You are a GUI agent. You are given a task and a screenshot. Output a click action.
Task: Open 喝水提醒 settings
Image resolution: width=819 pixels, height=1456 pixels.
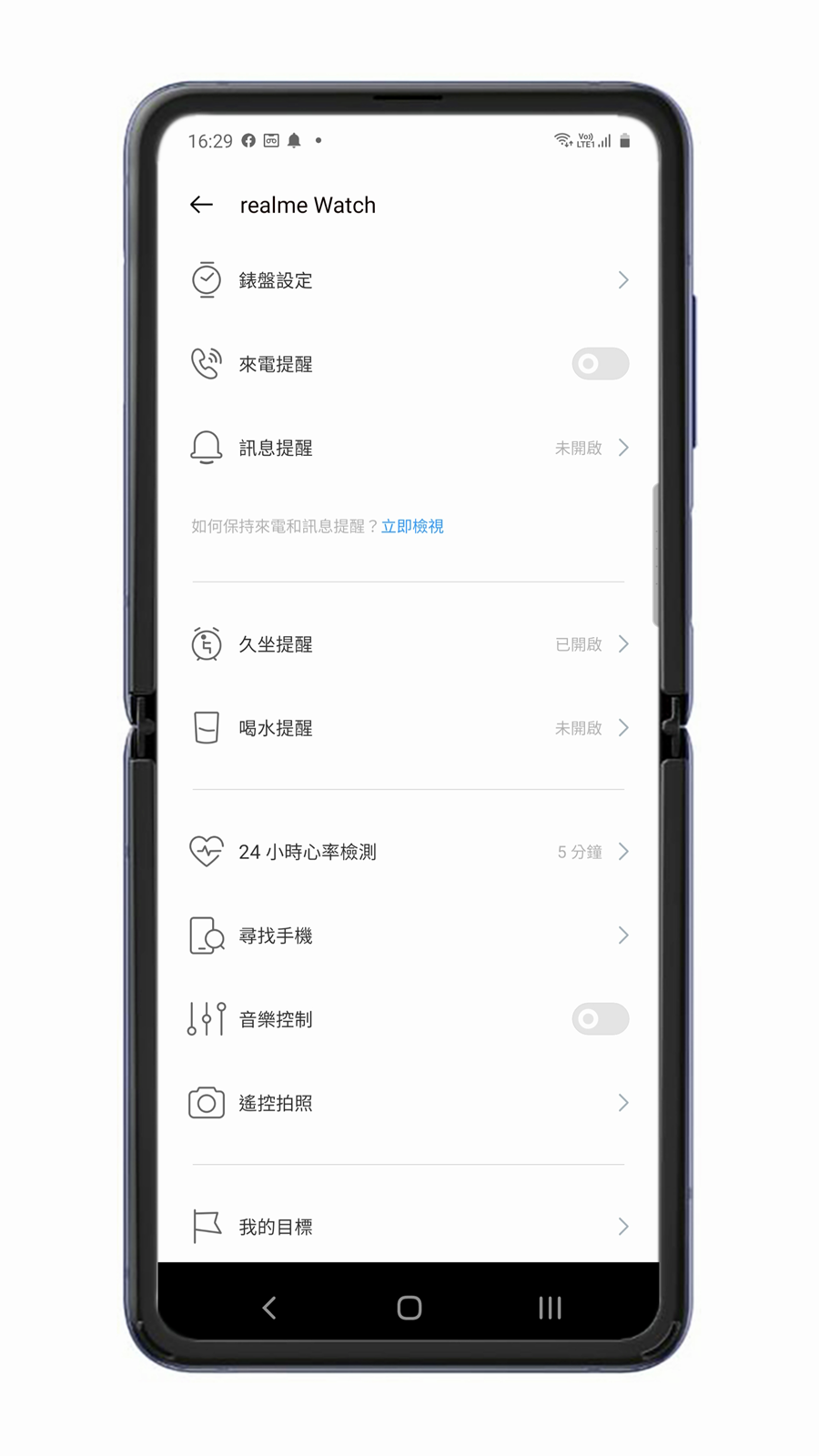(408, 728)
